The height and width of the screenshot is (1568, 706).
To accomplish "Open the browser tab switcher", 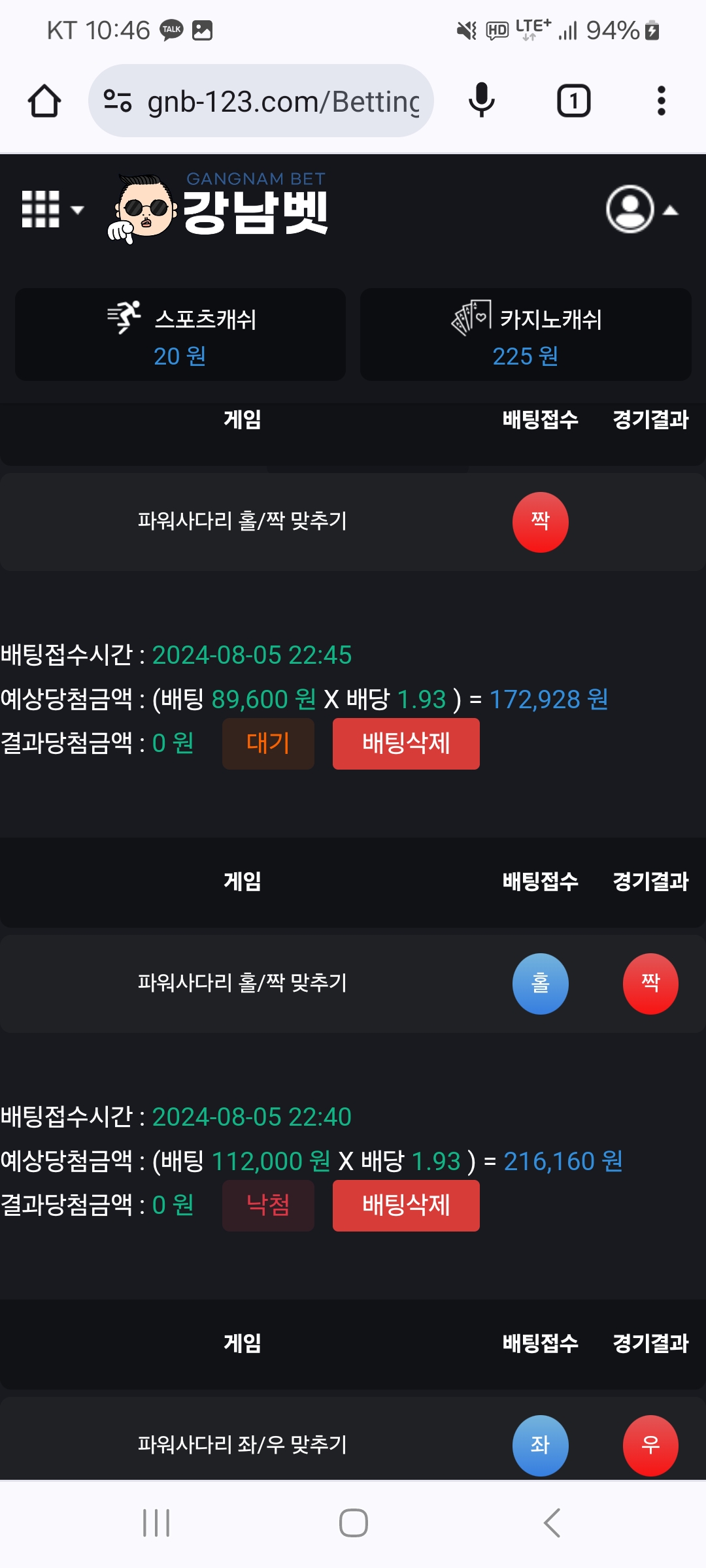I will 573,101.
